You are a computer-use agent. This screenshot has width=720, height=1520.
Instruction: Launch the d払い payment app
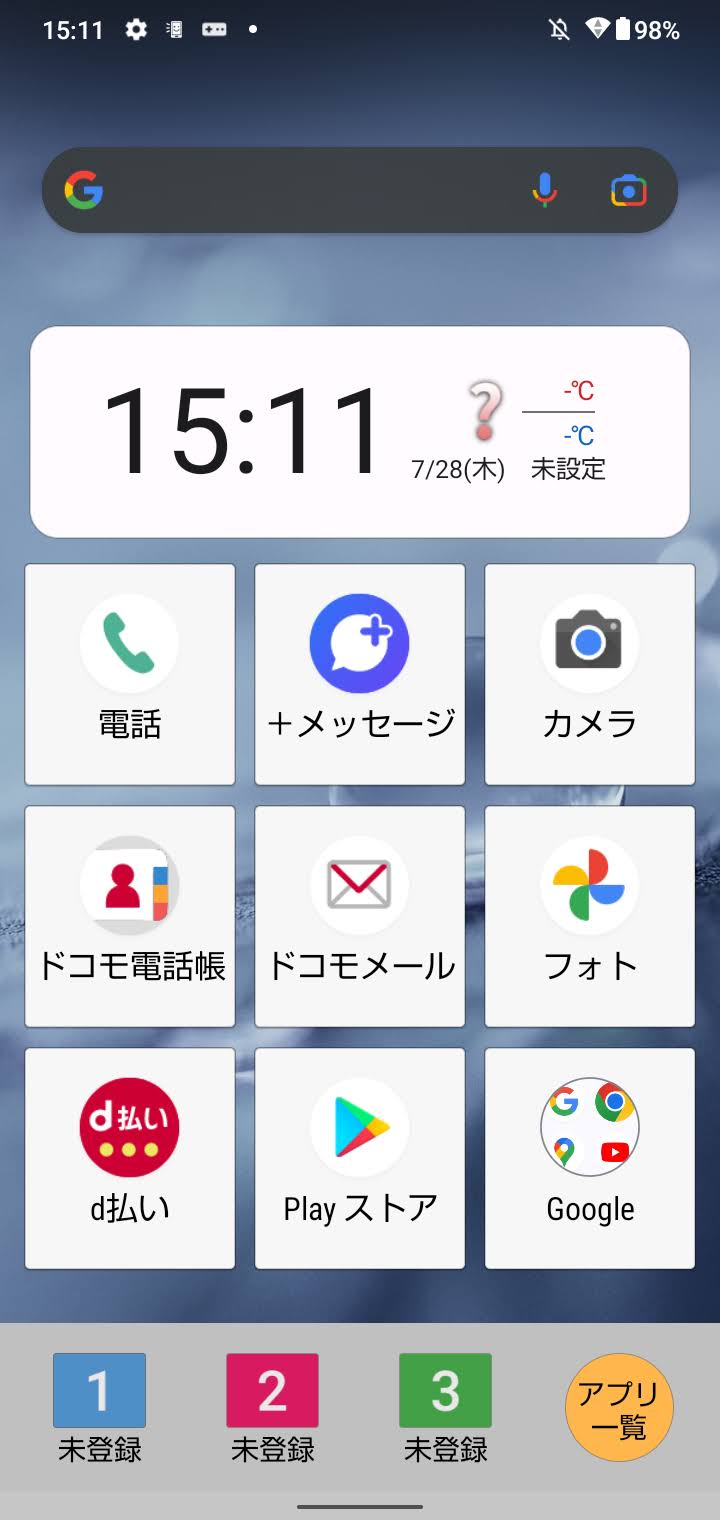coord(130,1158)
